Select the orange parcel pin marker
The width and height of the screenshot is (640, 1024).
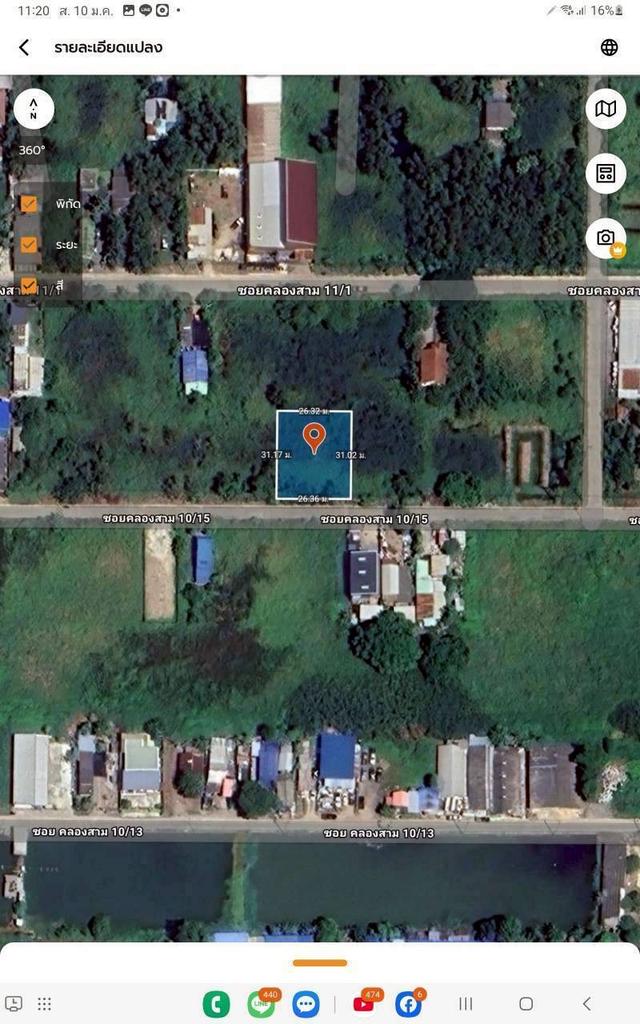[314, 438]
